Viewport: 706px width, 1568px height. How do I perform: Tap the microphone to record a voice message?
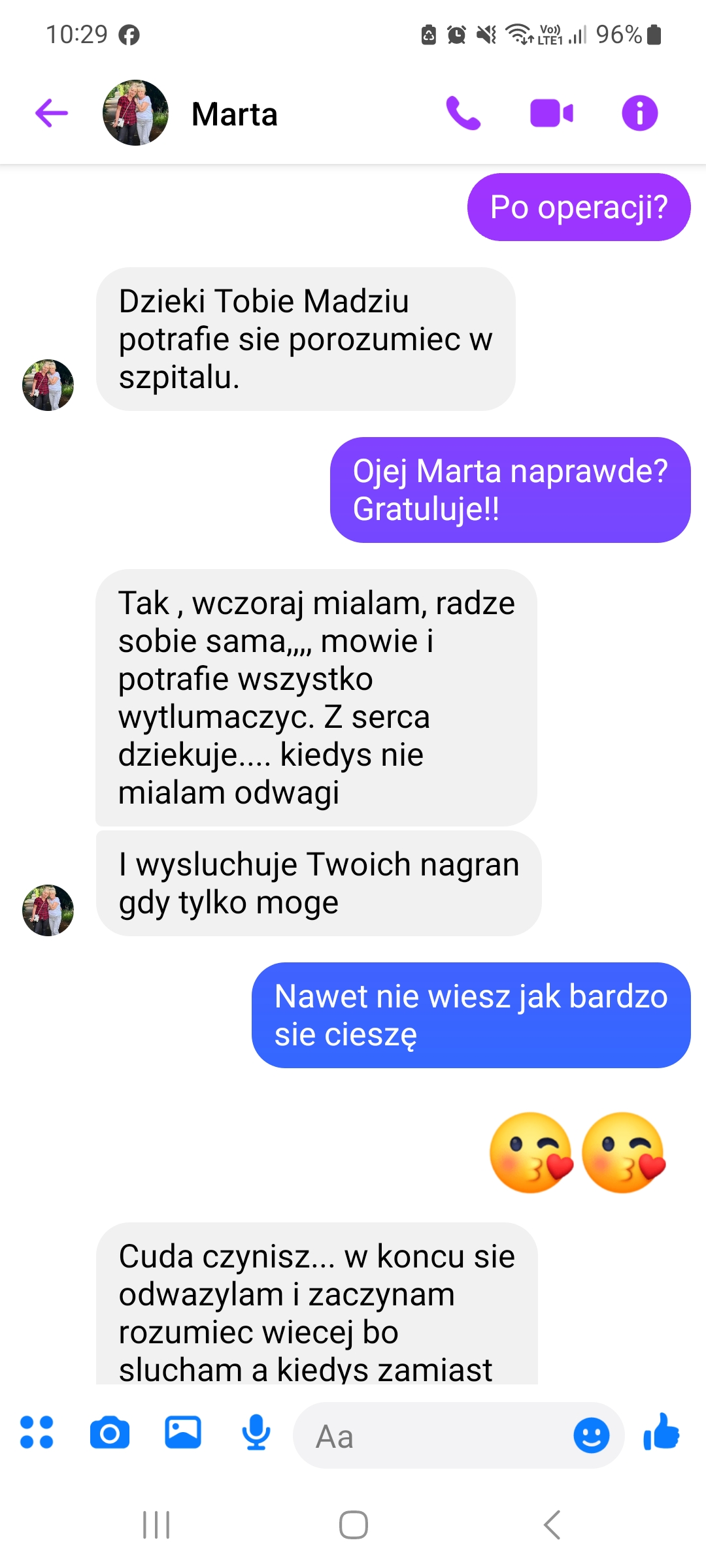[256, 1432]
